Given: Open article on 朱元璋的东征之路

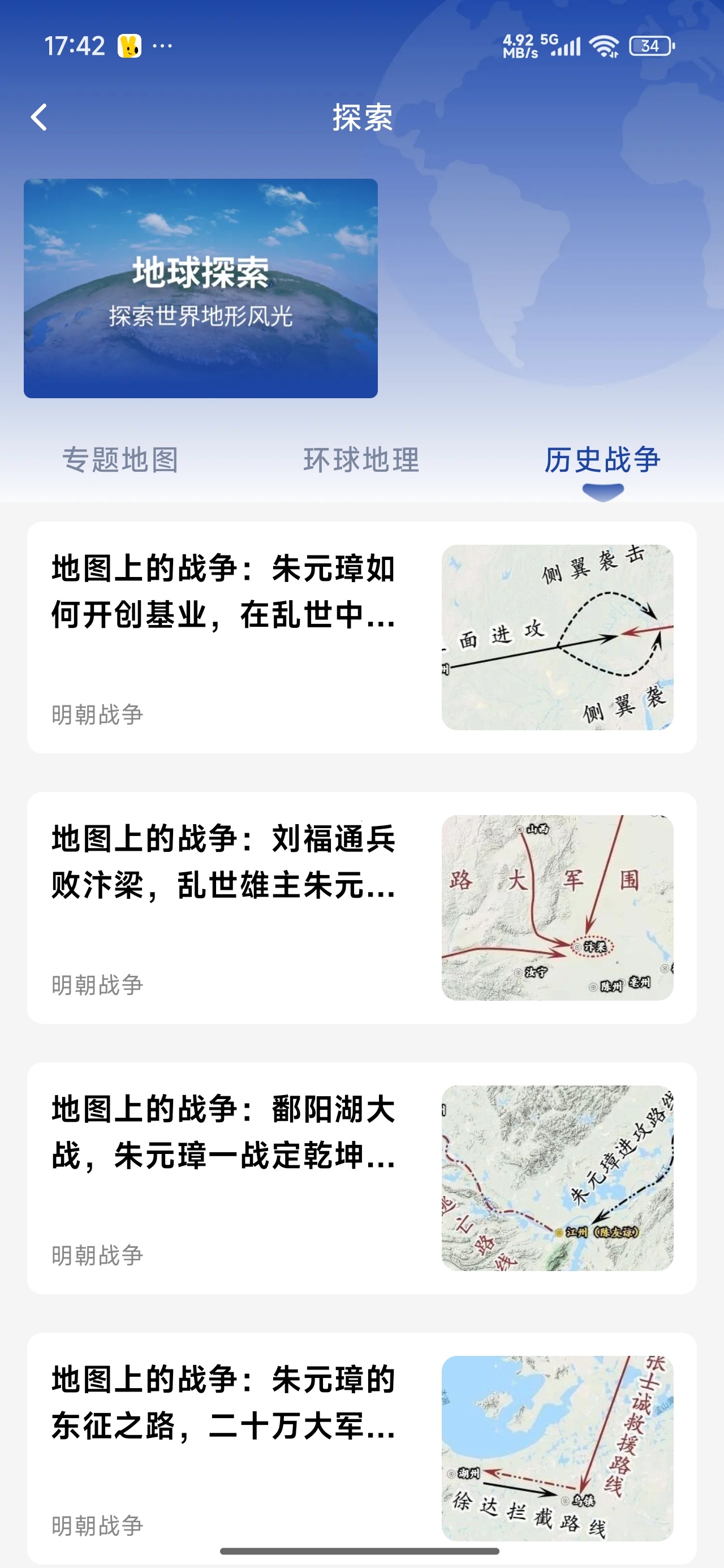Looking at the screenshot, I should point(361,1448).
